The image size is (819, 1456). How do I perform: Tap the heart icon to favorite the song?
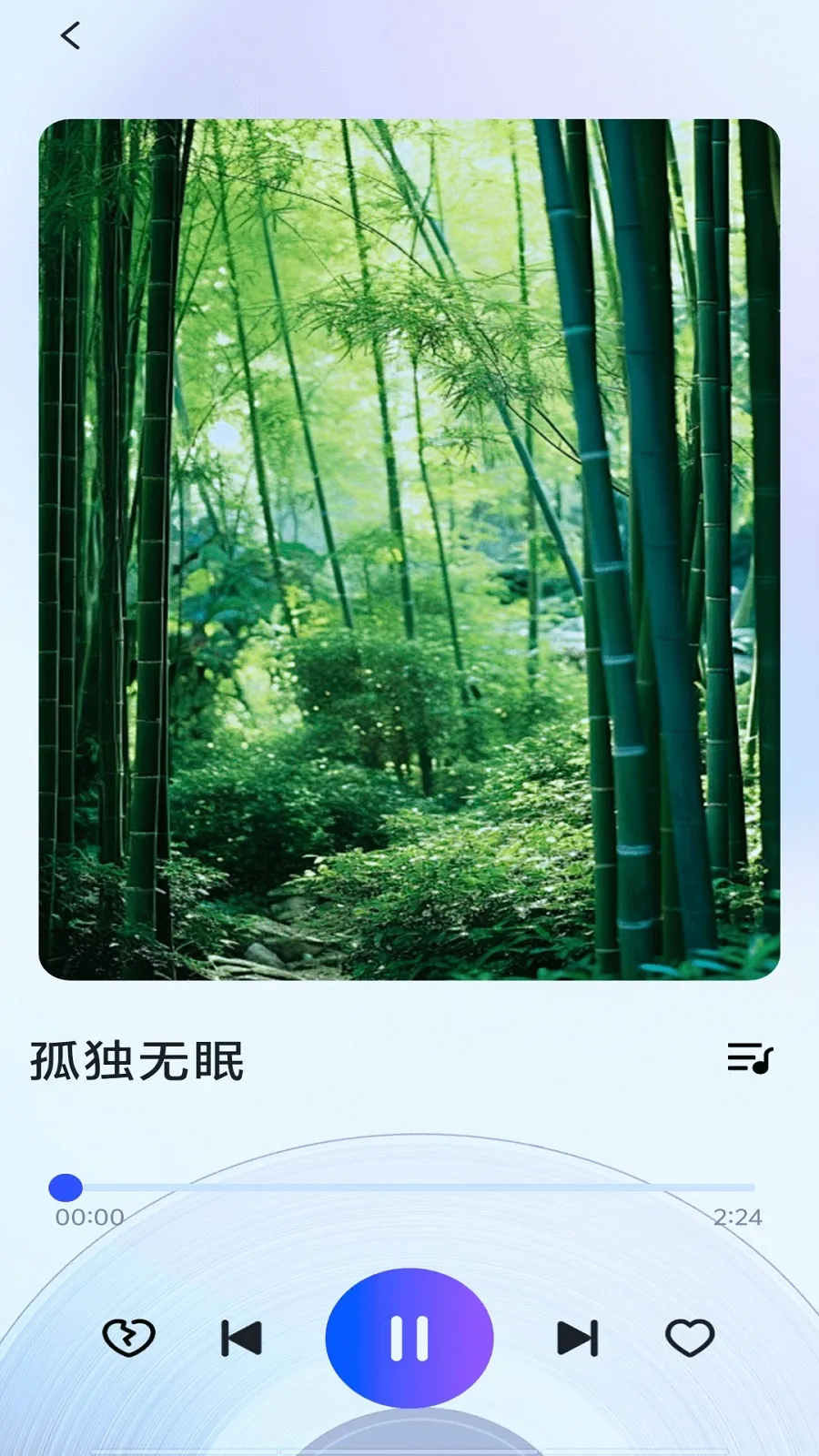692,1339
